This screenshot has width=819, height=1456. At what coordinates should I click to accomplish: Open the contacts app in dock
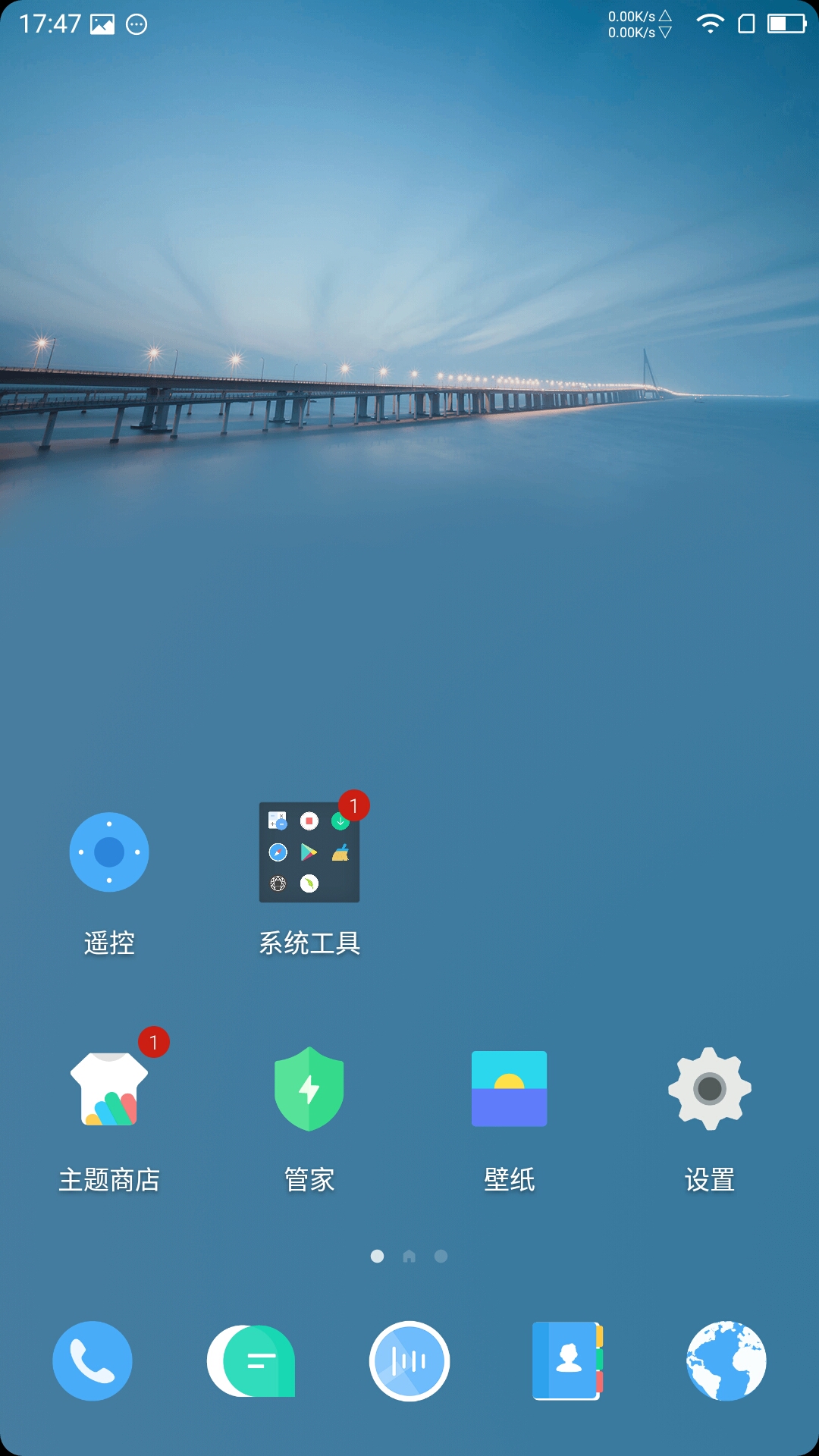(567, 1361)
